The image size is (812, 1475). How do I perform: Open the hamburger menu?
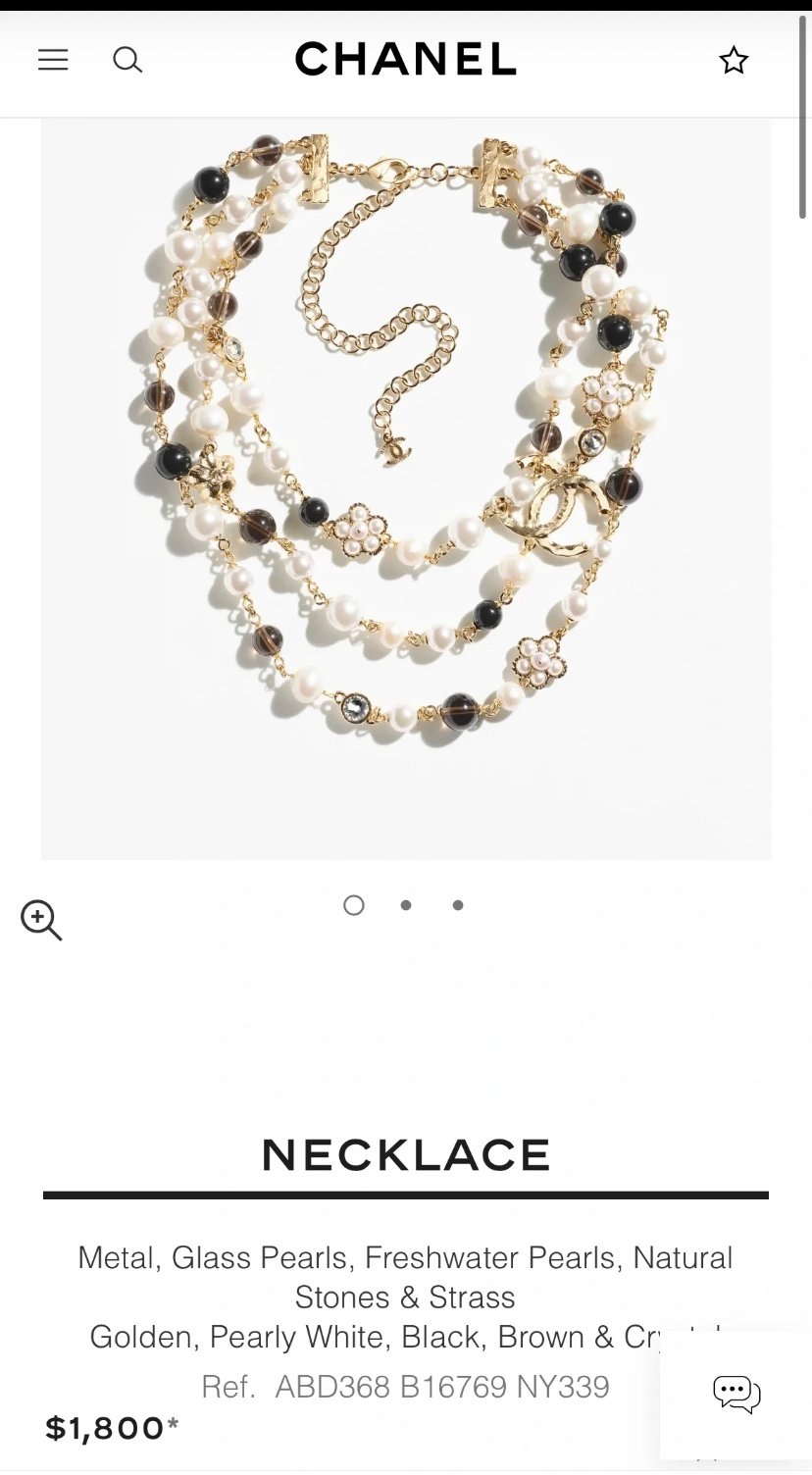coord(53,61)
